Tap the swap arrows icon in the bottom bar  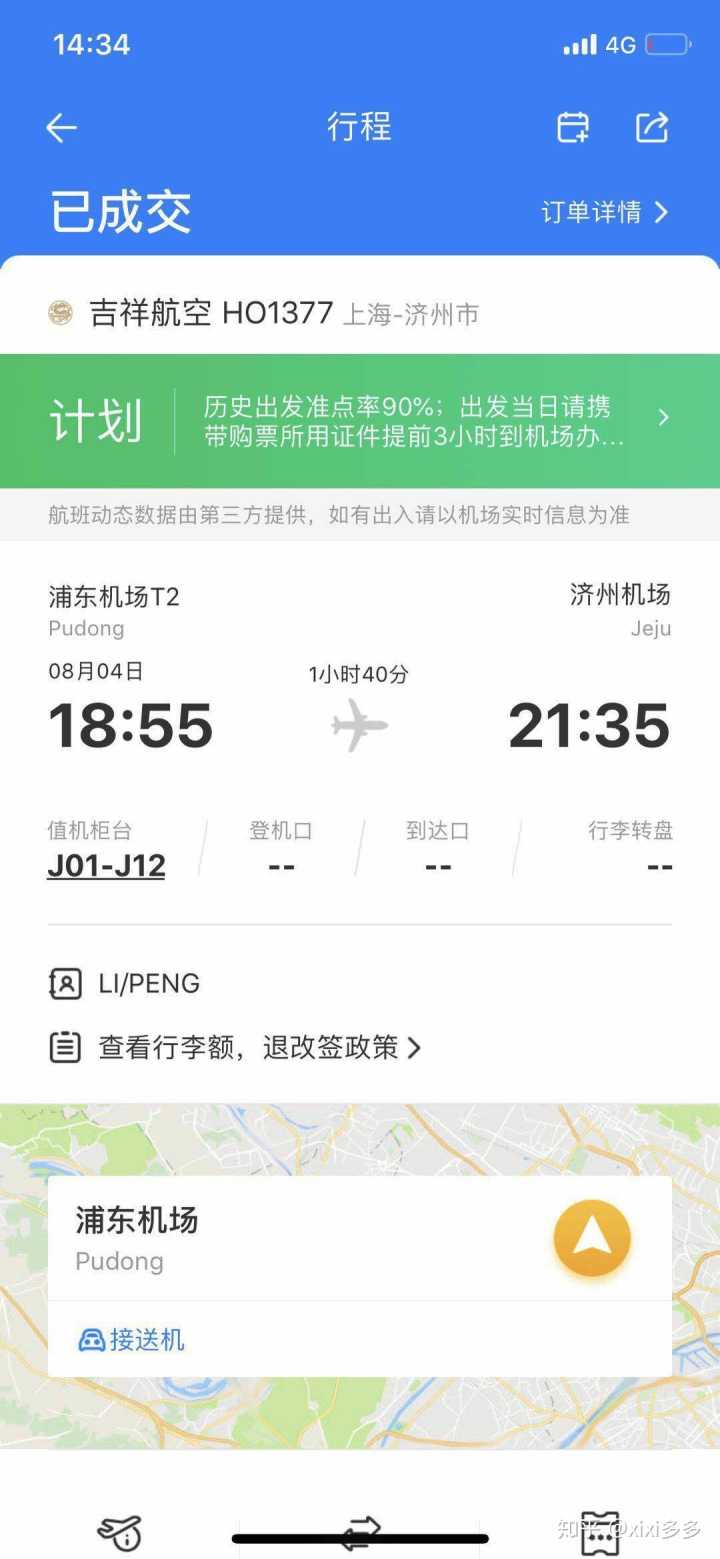click(x=361, y=1532)
